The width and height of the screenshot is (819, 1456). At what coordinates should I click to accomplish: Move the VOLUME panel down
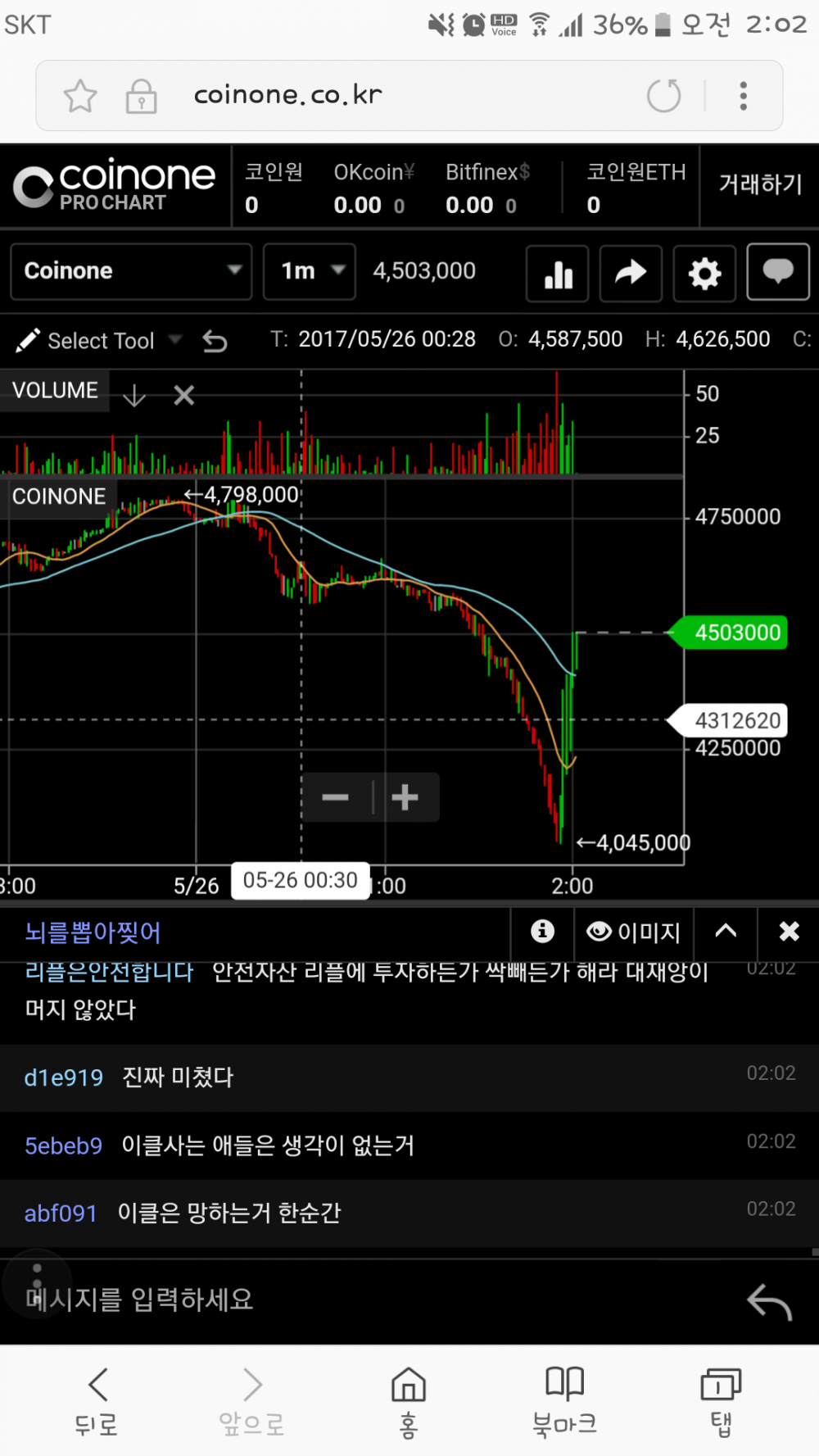tap(134, 396)
